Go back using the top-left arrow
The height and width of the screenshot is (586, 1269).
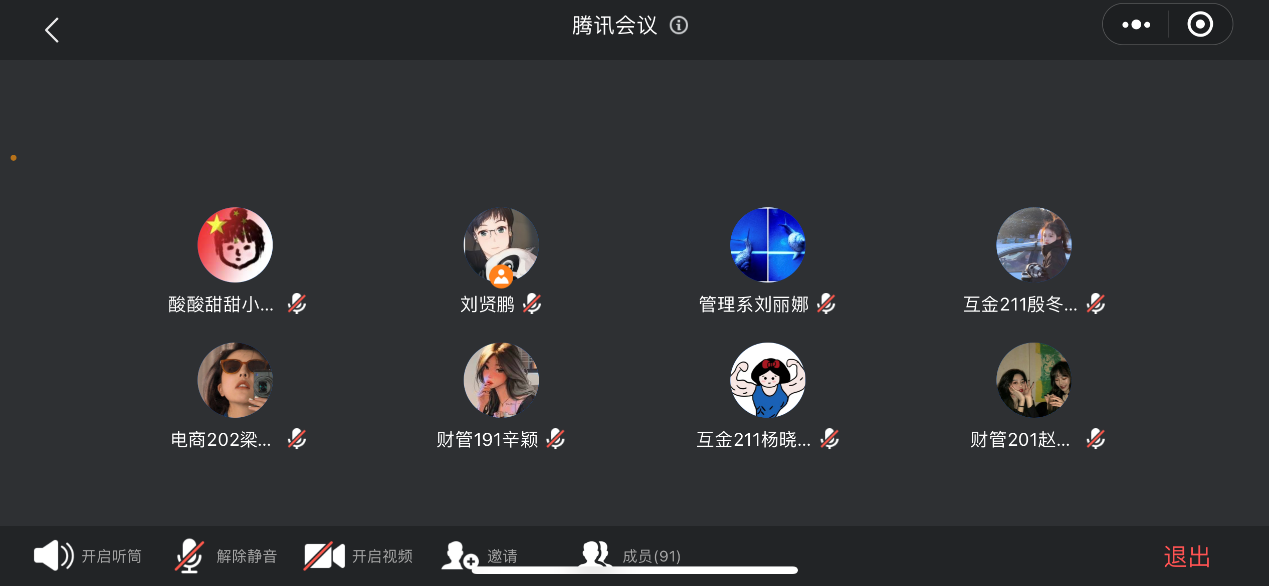pos(52,30)
